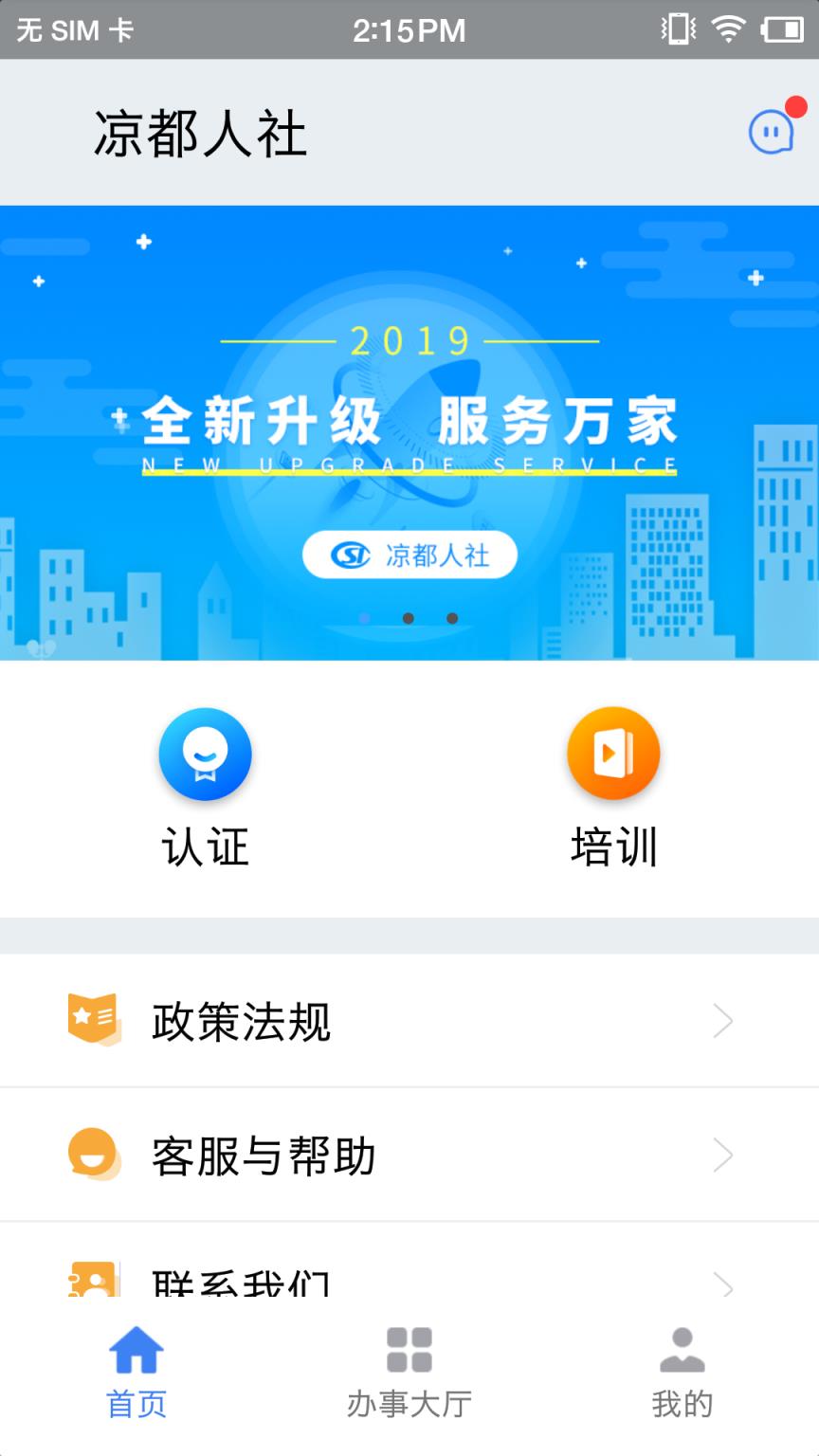The width and height of the screenshot is (819, 1456).
Task: Click the carousel pagination dots strip
Action: coord(409,617)
